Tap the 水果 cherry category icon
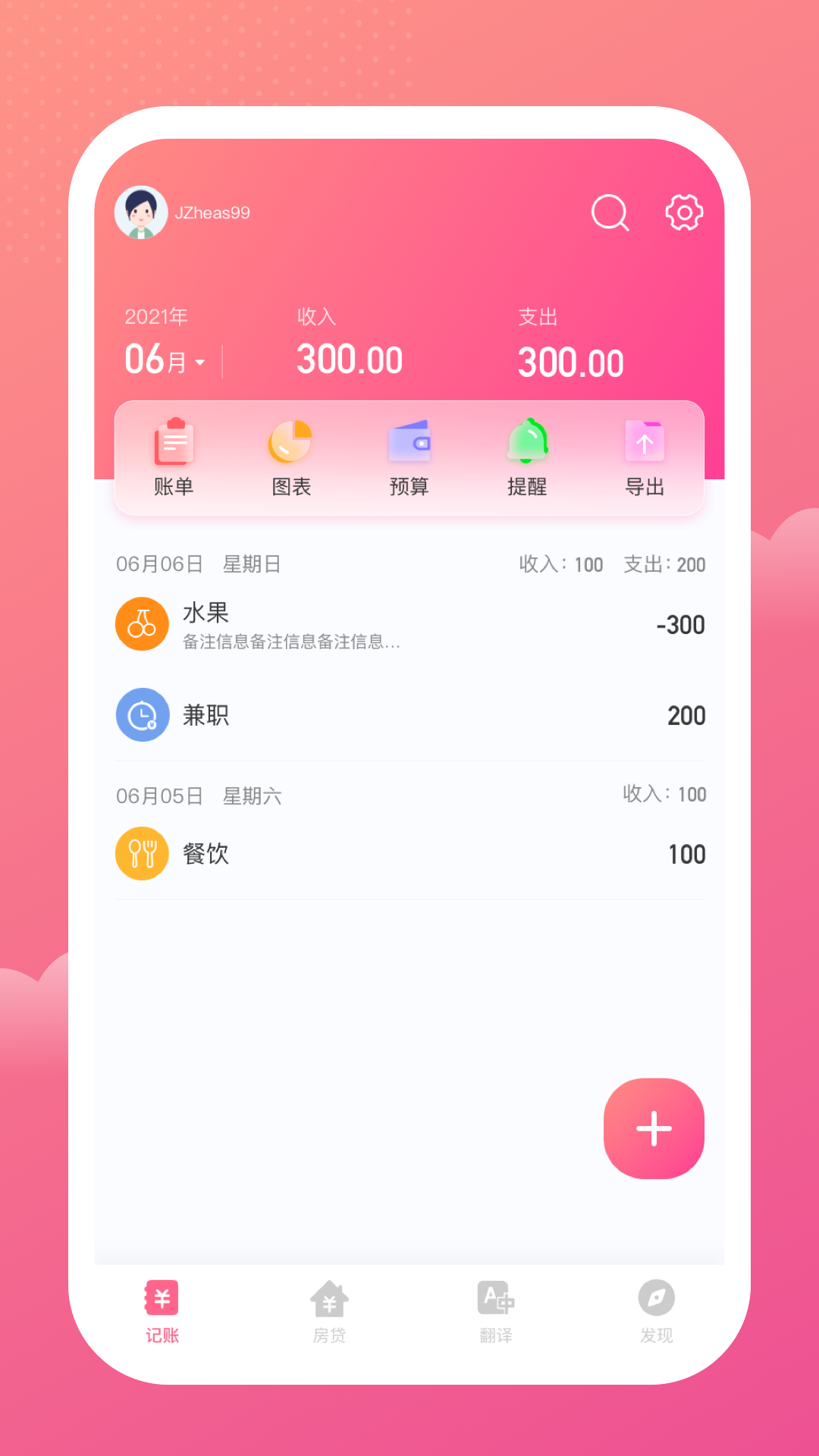 pos(141,623)
